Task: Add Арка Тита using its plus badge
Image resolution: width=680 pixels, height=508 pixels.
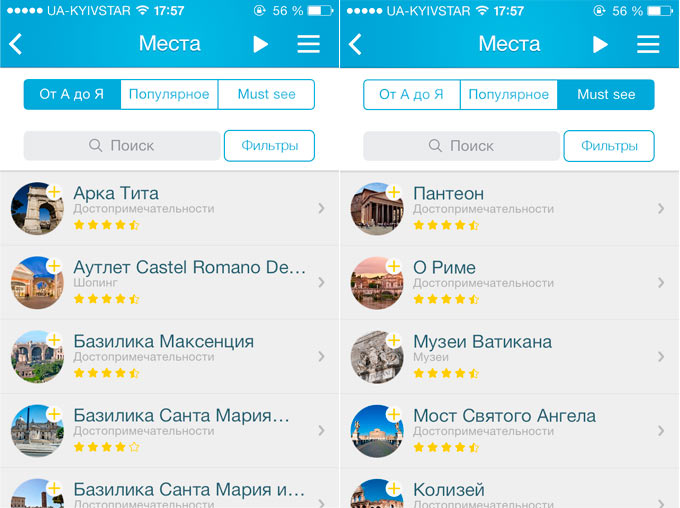Action: point(54,191)
